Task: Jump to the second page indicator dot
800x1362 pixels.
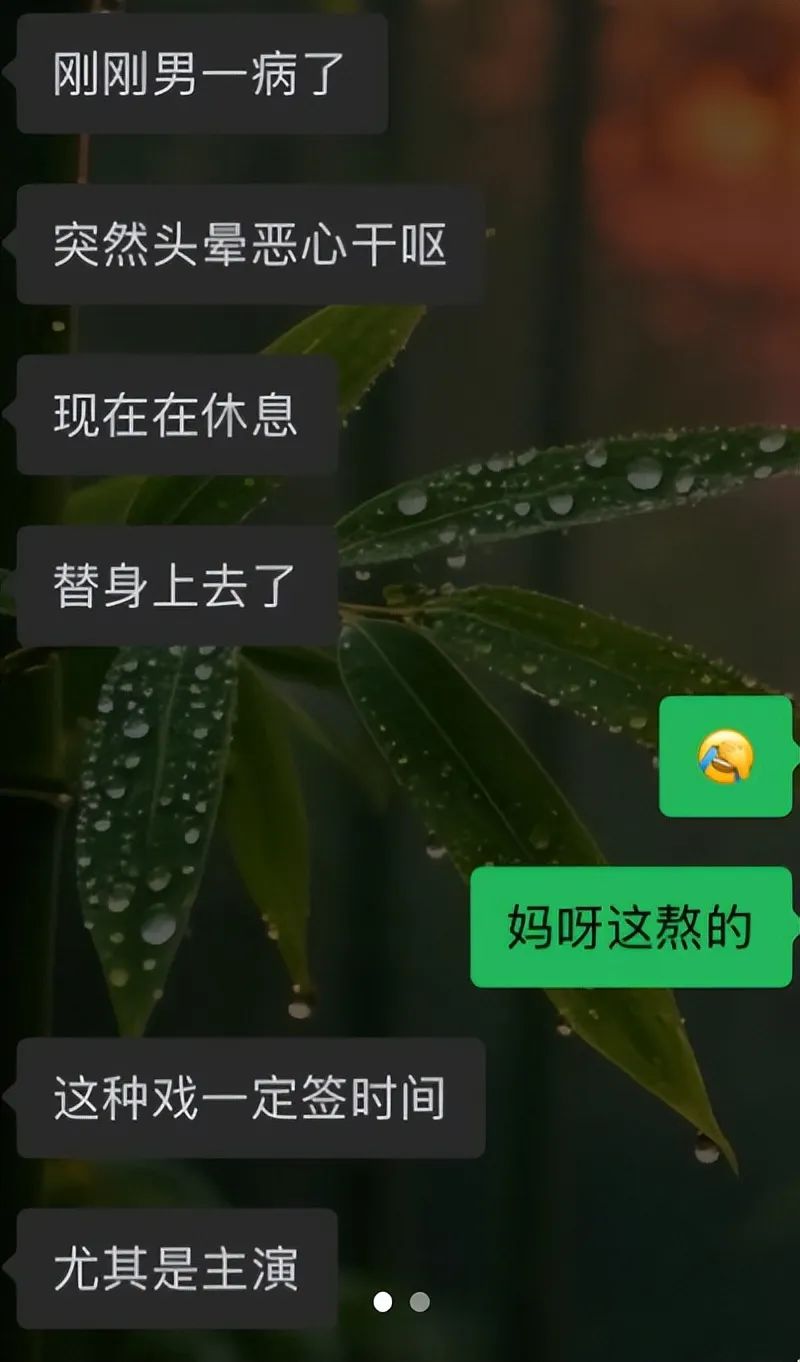Action: tap(420, 1302)
